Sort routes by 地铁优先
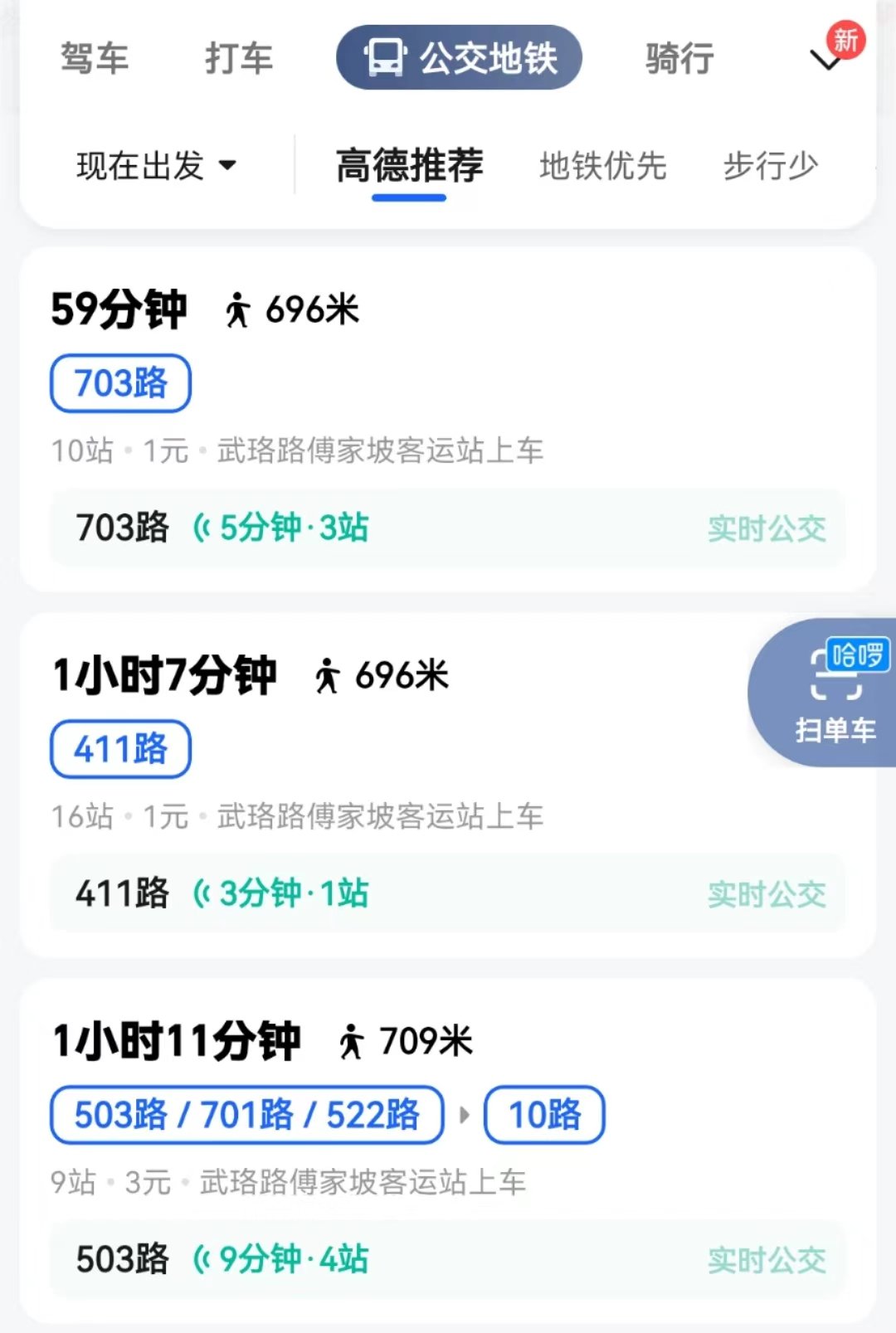 pos(602,166)
